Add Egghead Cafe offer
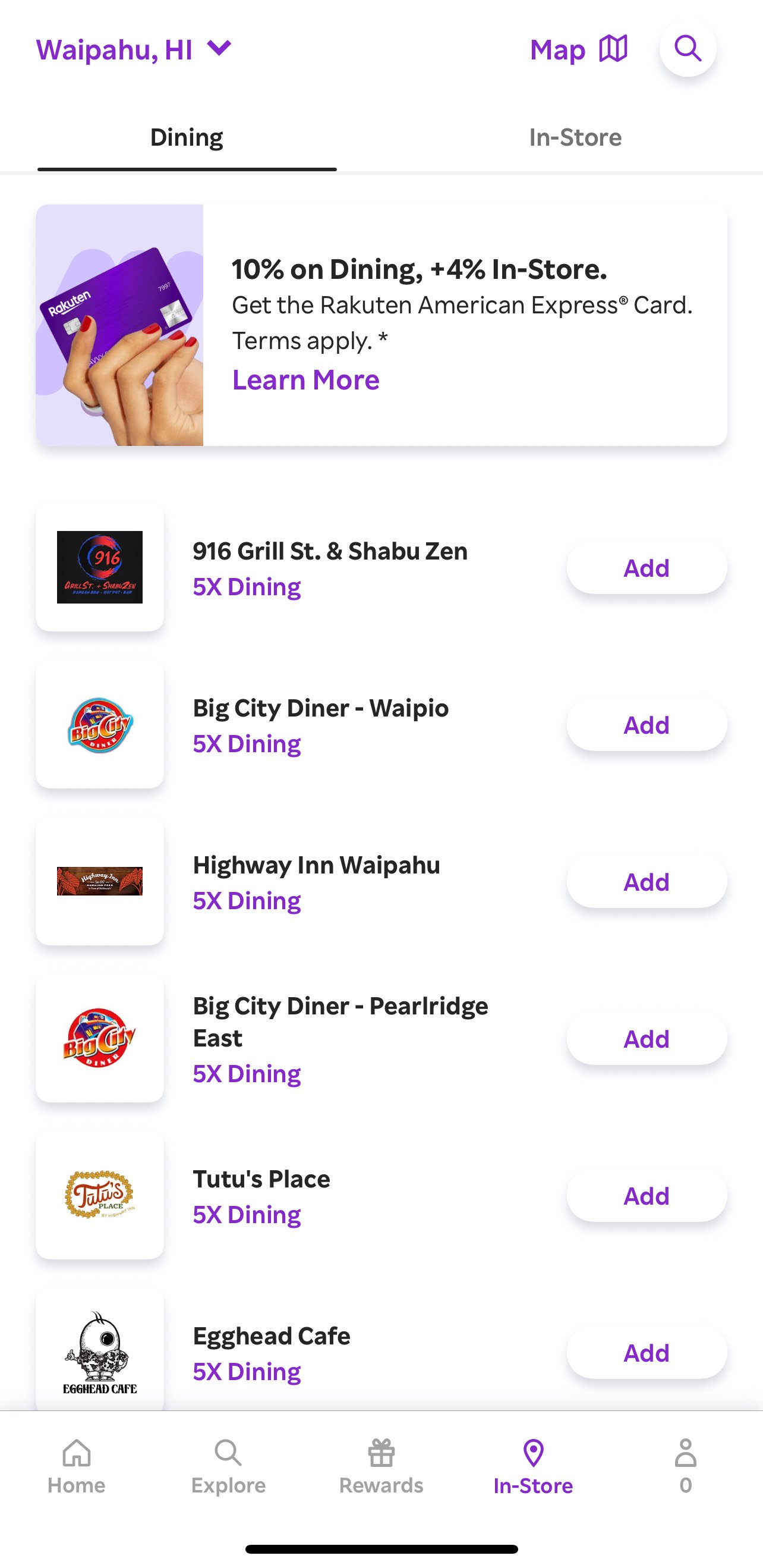This screenshot has height=1568, width=763. pyautogui.click(x=646, y=1353)
